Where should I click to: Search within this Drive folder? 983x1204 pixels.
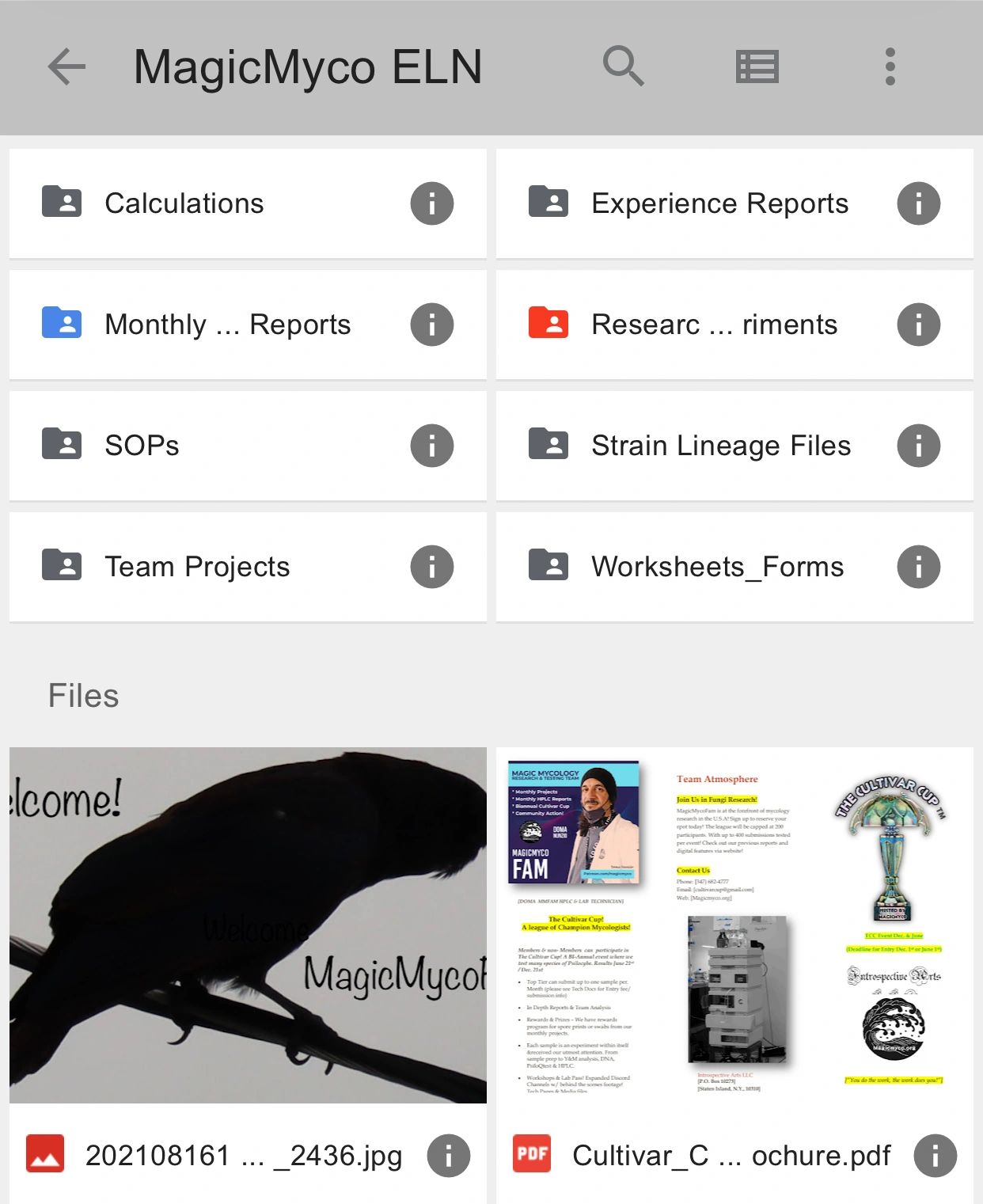click(x=623, y=66)
